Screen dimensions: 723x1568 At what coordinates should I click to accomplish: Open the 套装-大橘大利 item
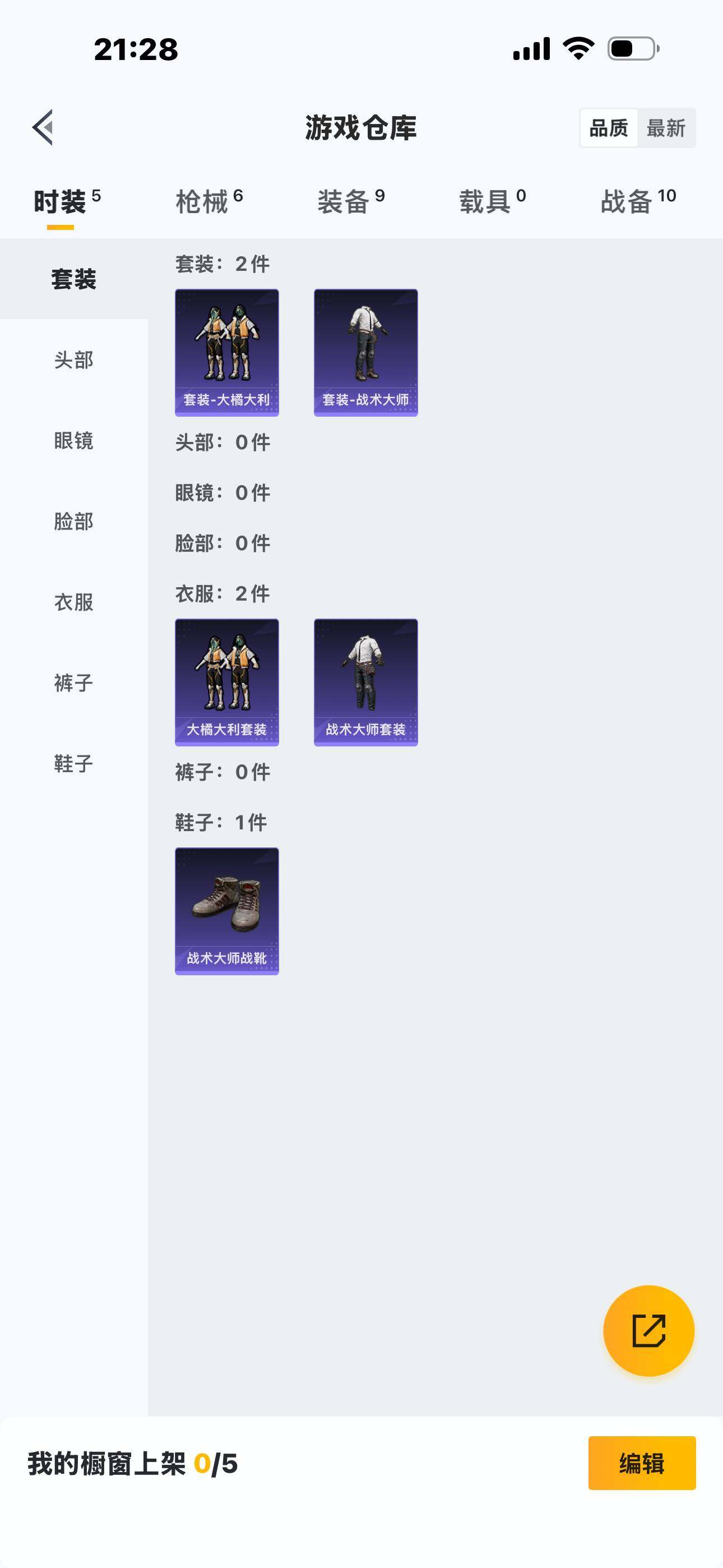point(227,352)
